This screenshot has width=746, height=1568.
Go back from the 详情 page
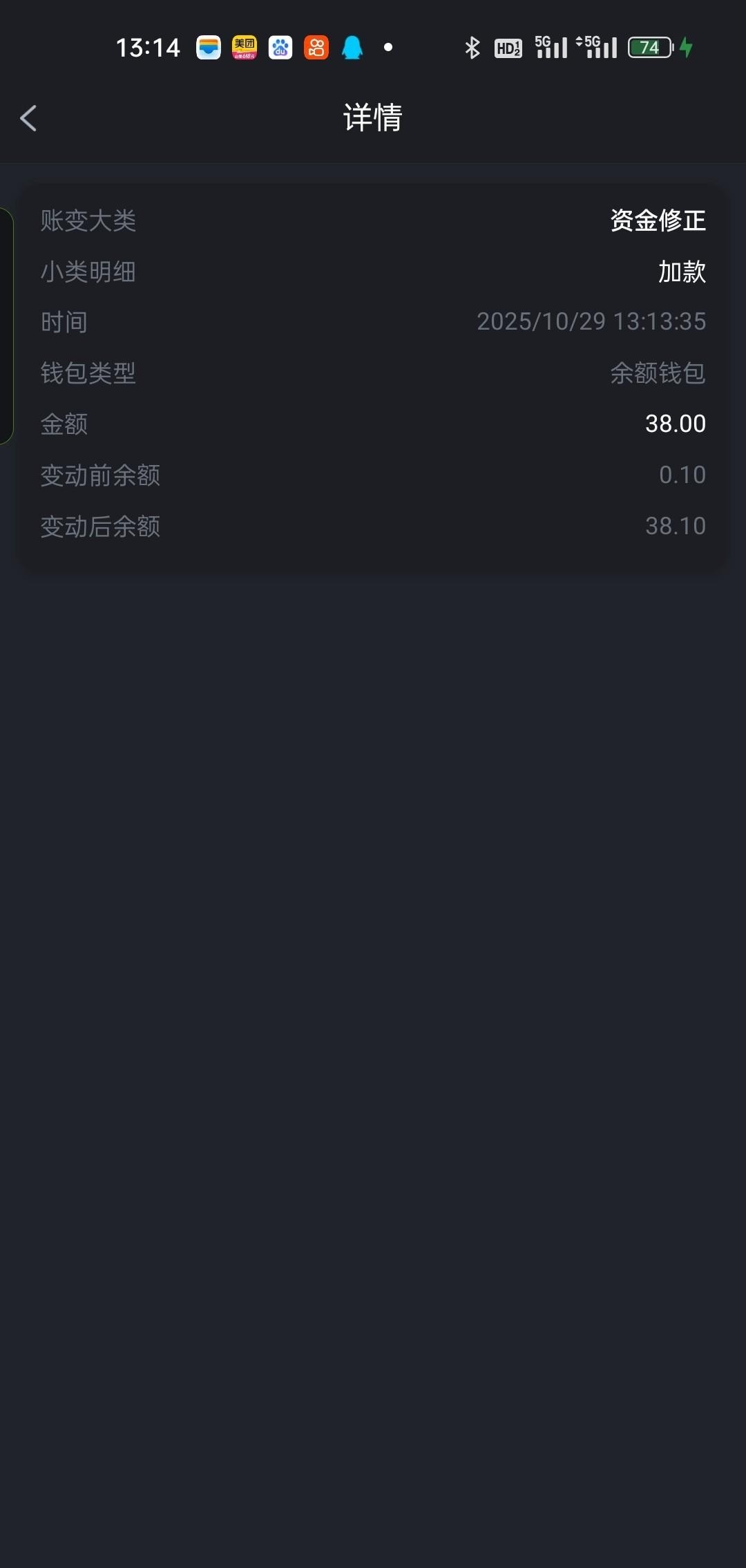[x=28, y=118]
